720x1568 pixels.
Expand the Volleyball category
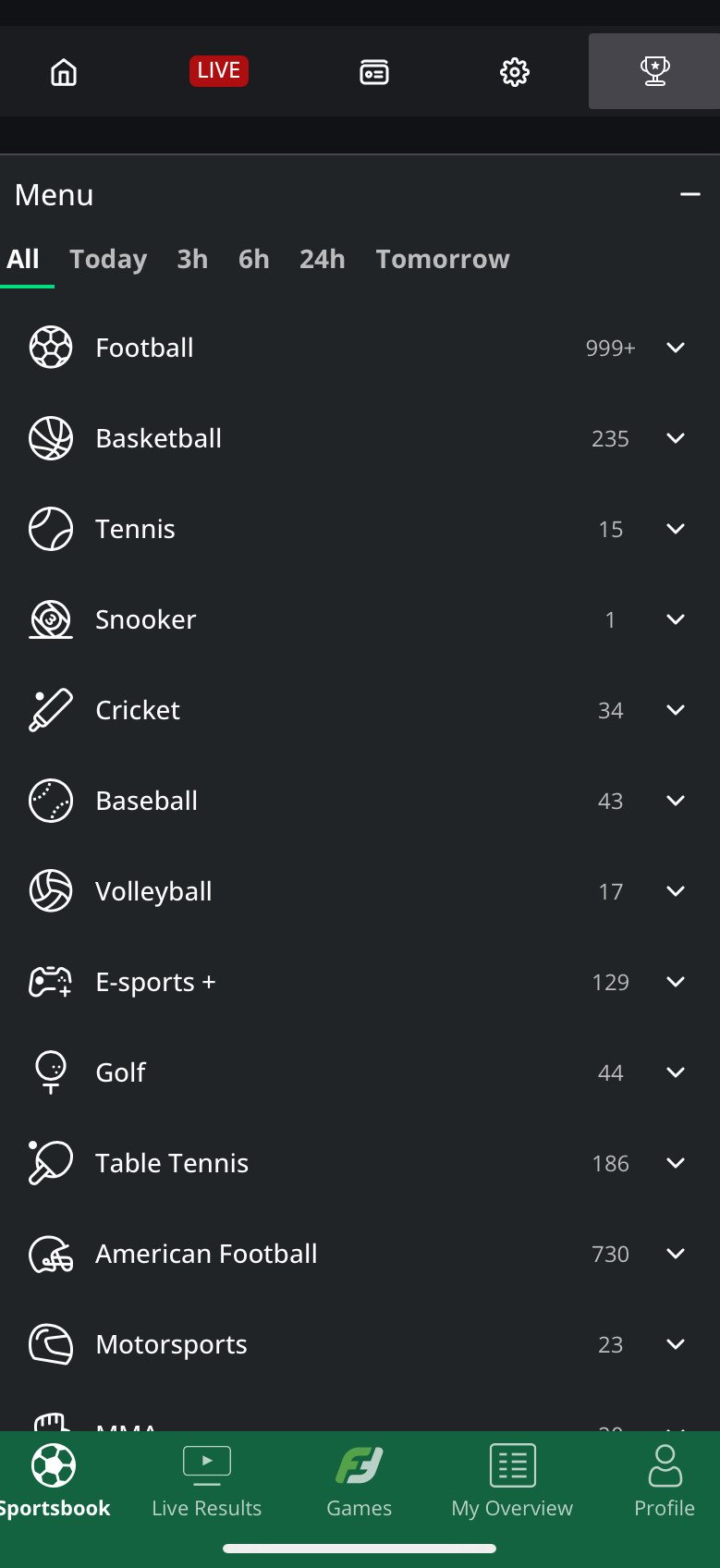coord(675,891)
